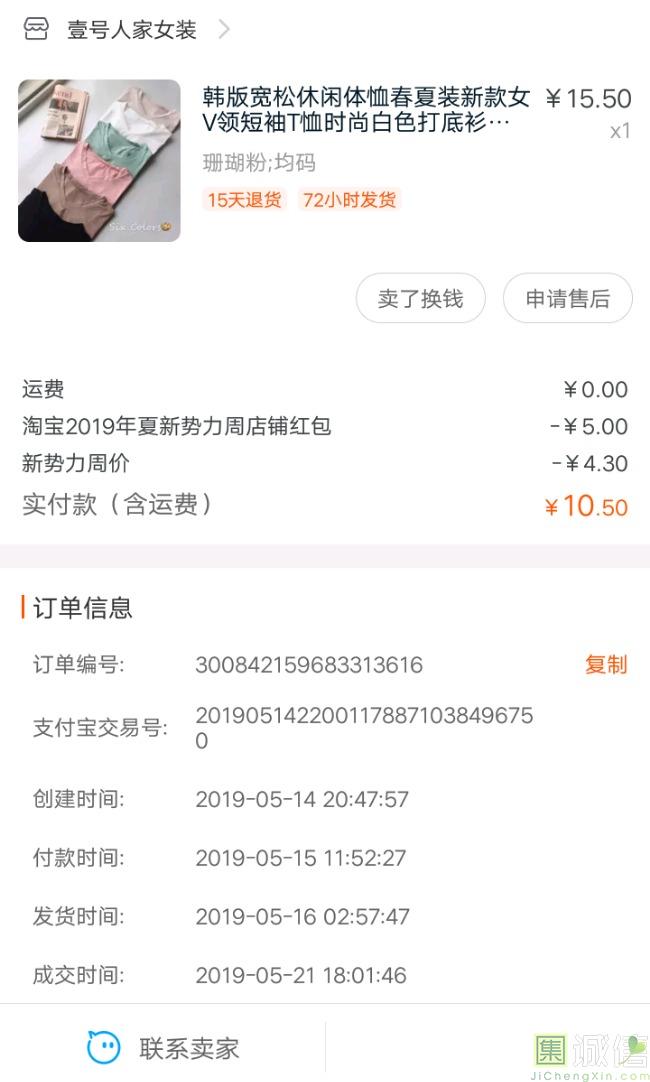Copy the order number with 复制

(x=605, y=665)
